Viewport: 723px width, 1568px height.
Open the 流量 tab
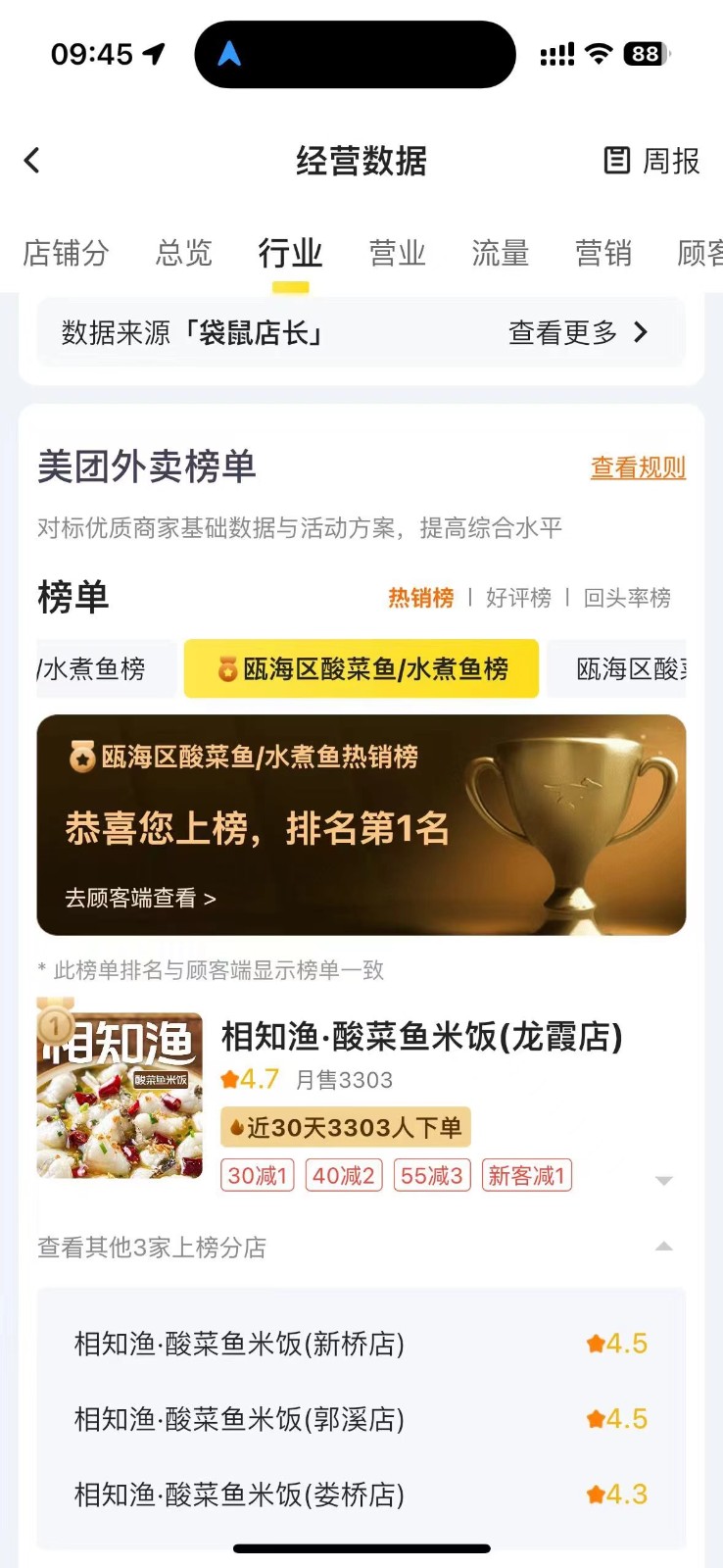[x=500, y=254]
